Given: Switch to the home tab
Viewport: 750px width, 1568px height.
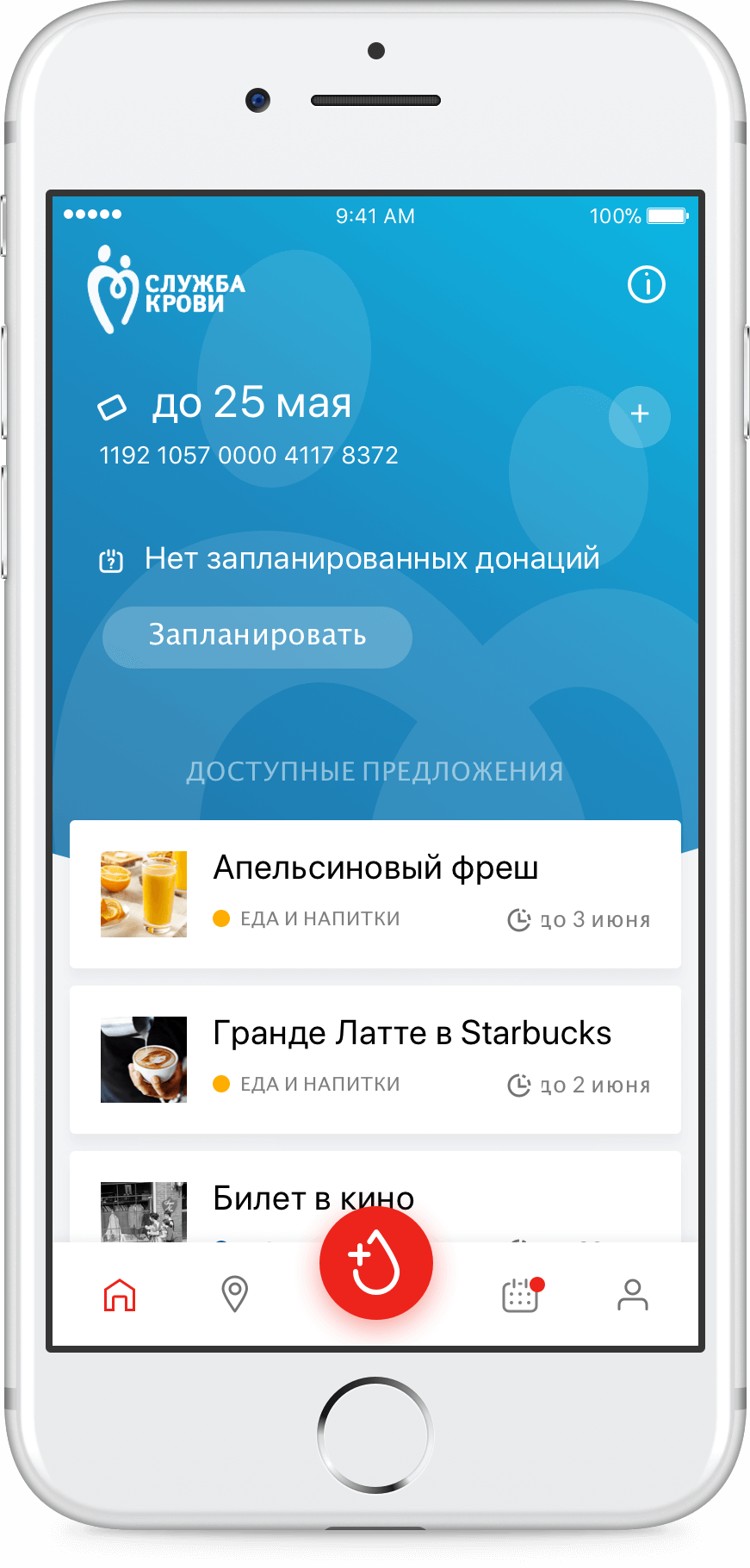Looking at the screenshot, I should pos(120,1294).
